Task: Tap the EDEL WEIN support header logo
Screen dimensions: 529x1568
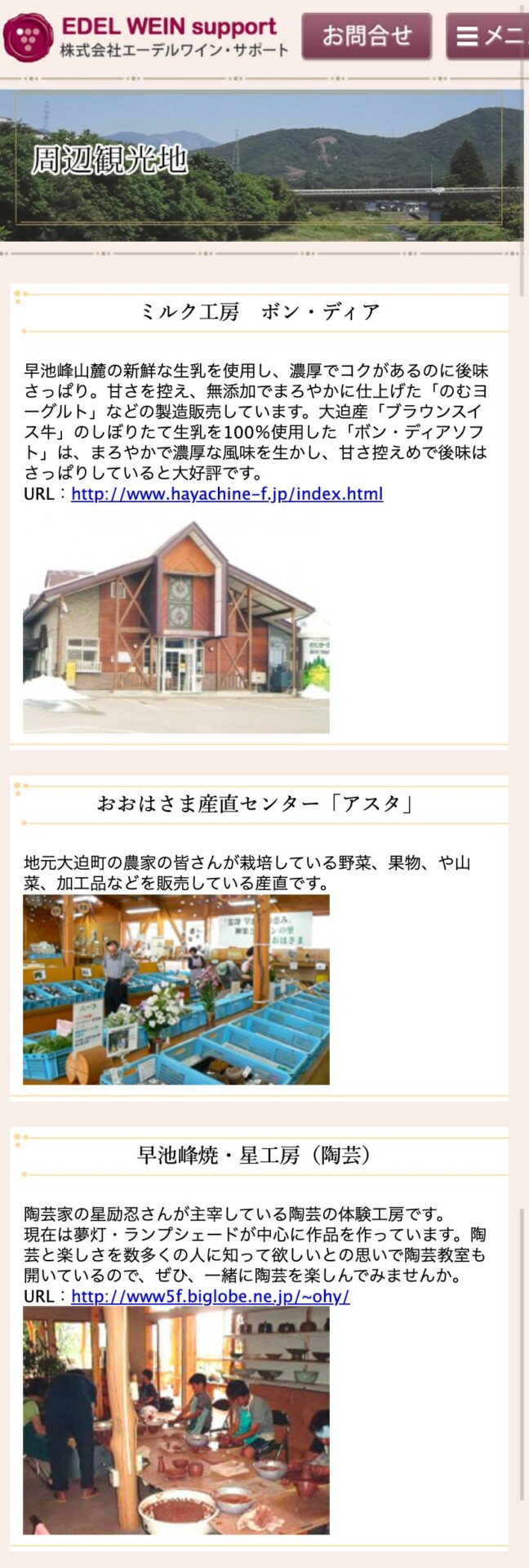Action: coord(147,38)
